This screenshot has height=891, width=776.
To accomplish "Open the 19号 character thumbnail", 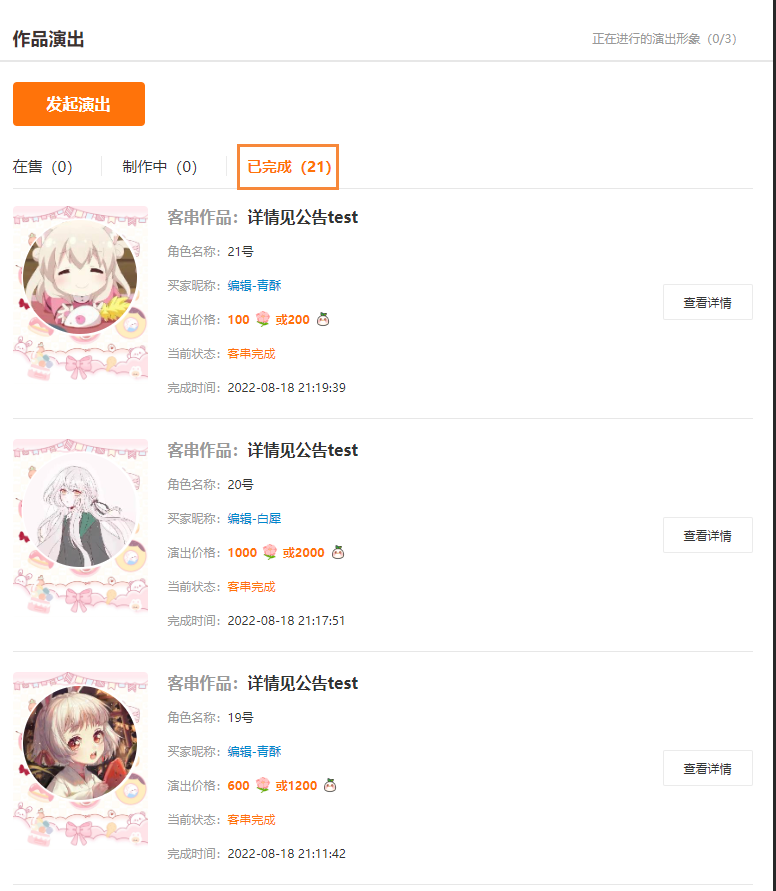I will [x=80, y=758].
